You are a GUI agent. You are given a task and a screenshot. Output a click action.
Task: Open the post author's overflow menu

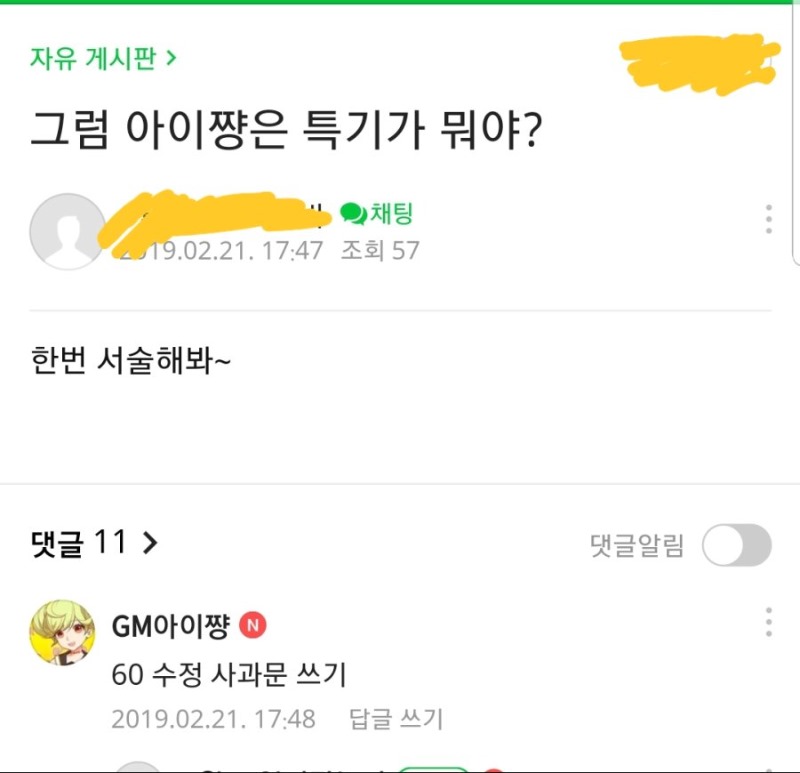tap(768, 219)
